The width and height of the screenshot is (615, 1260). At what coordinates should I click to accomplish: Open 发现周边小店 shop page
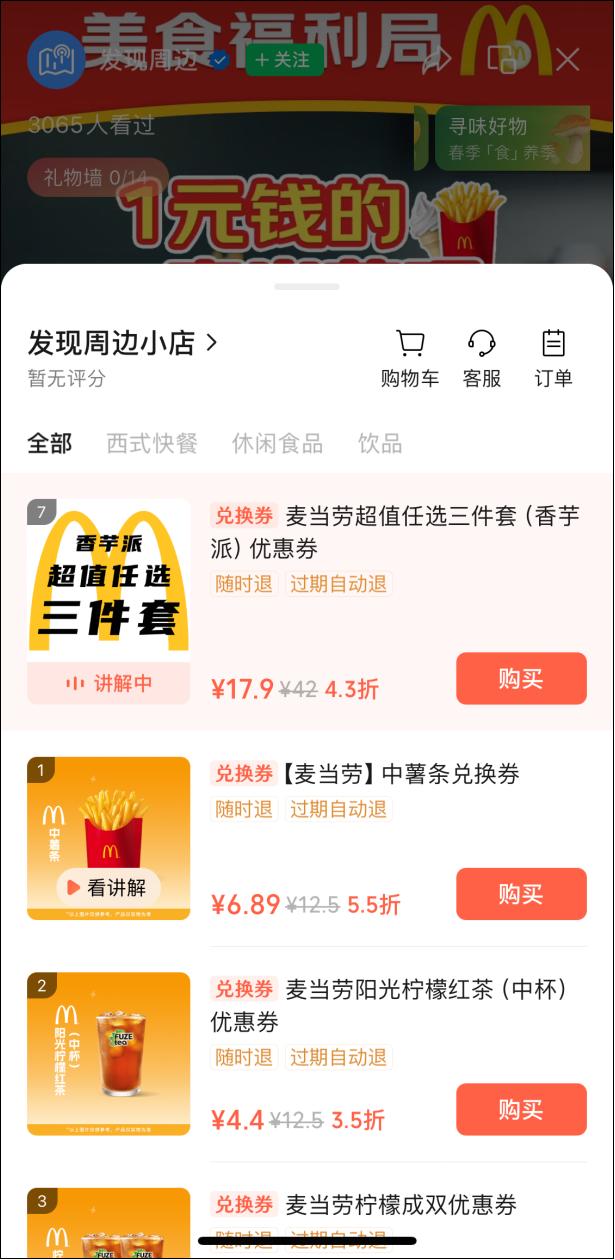[x=122, y=343]
